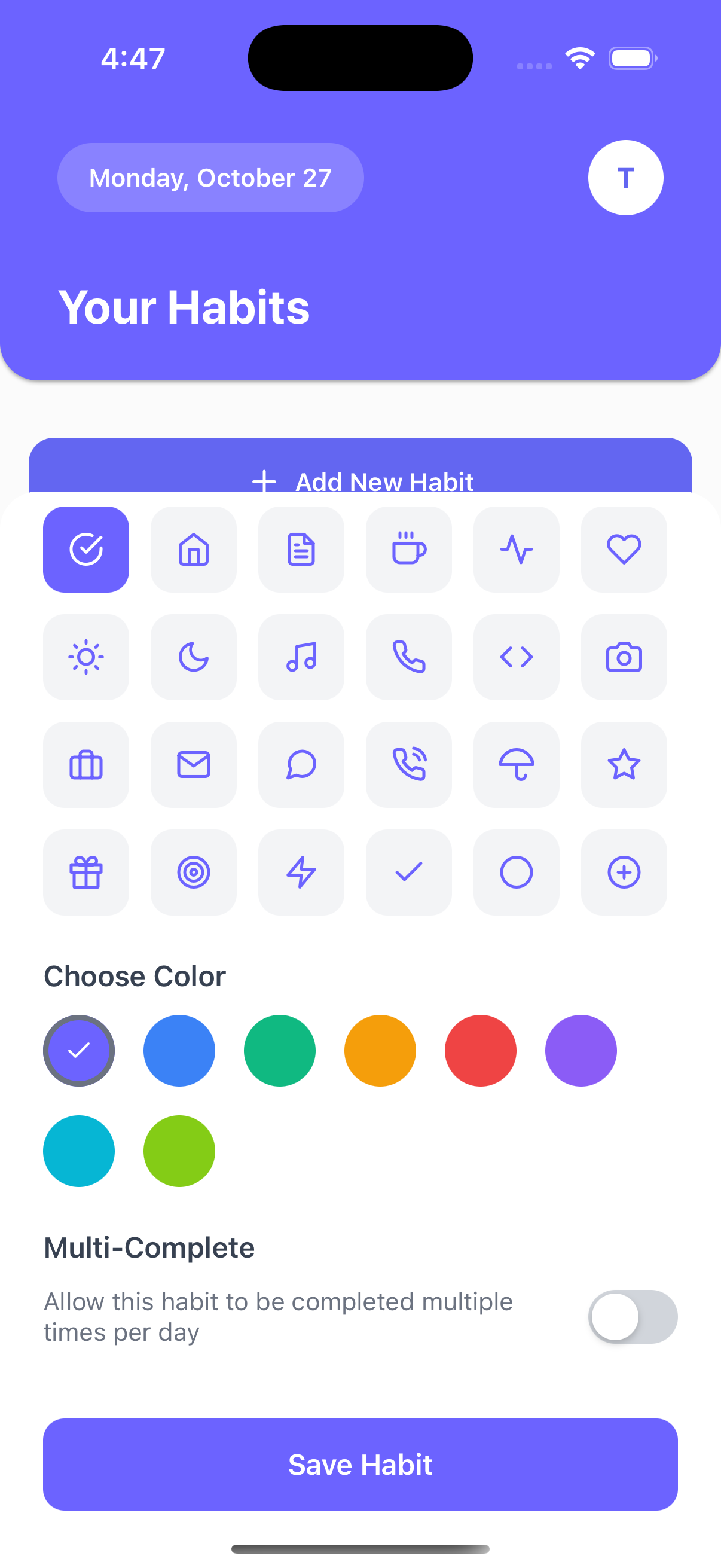Pick the heart icon
Viewport: 721px width, 1568px height.
pyautogui.click(x=624, y=549)
